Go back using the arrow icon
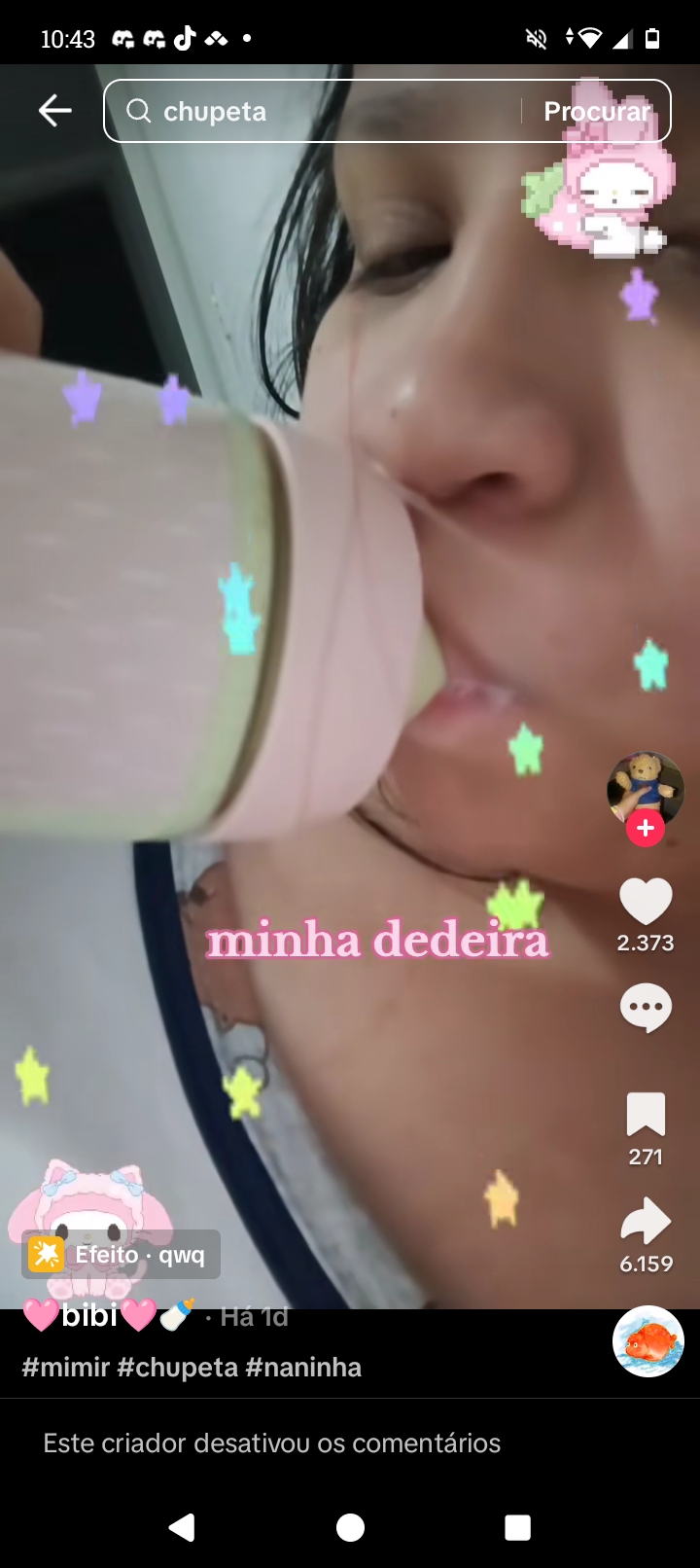The image size is (700, 1568). (x=54, y=111)
